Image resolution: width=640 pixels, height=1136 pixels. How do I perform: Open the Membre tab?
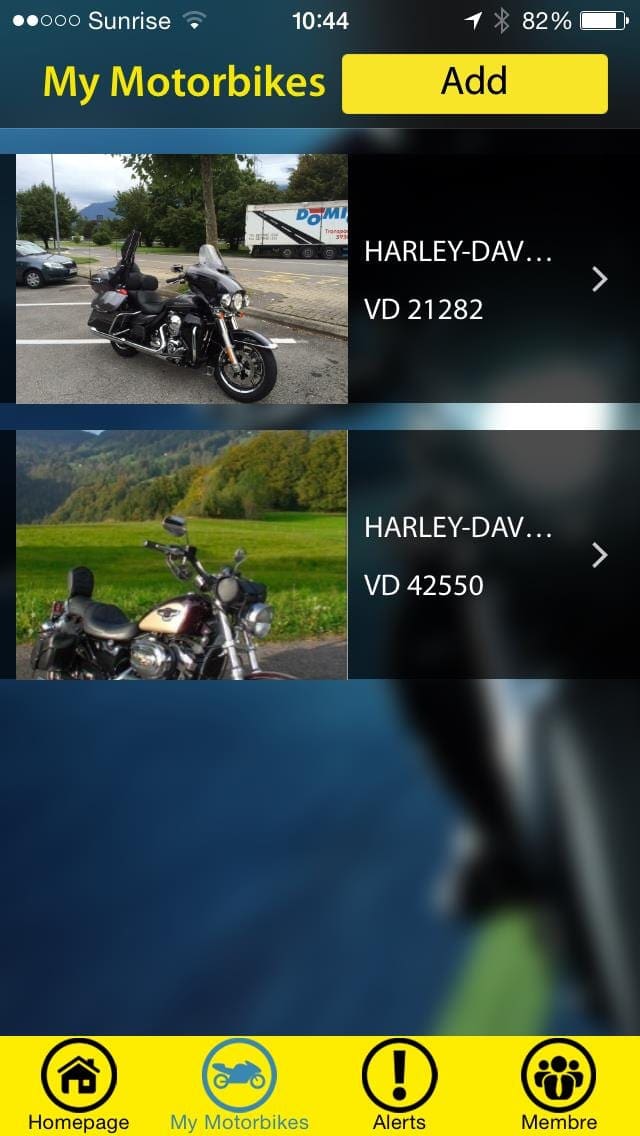tap(559, 1086)
